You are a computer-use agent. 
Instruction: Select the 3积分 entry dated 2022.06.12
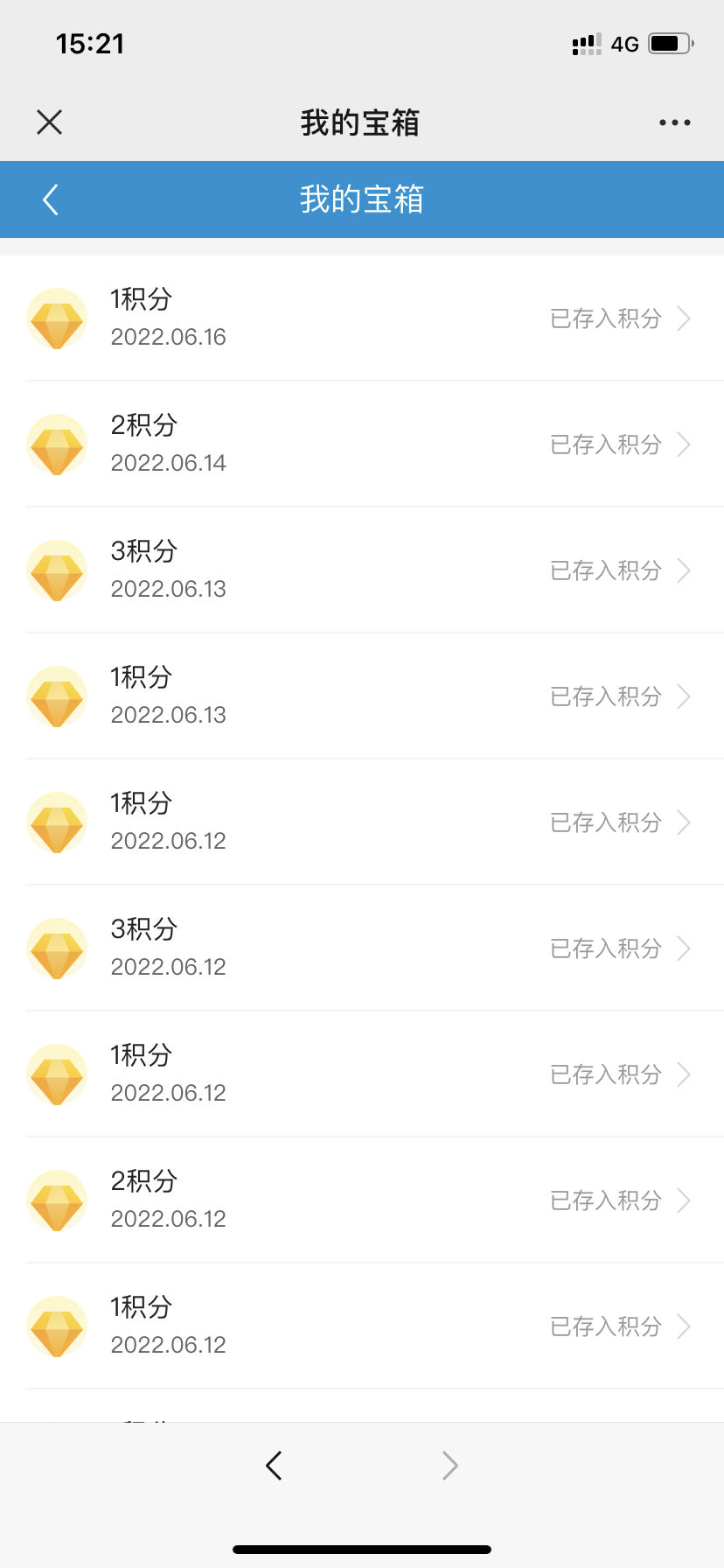pyautogui.click(x=362, y=948)
